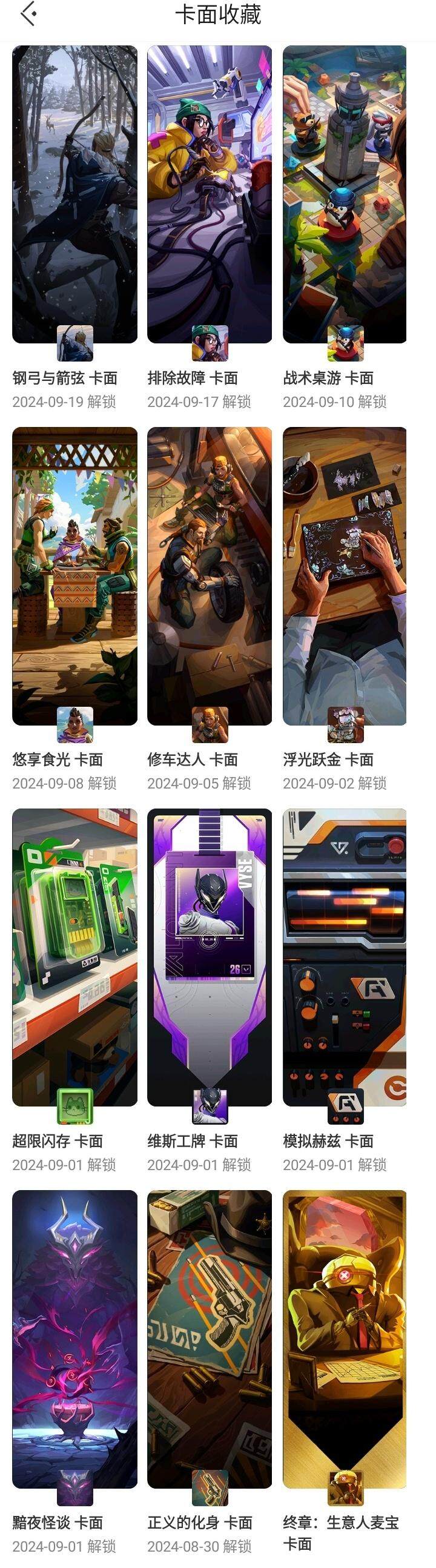Select the 悠享食光 card
The image size is (436, 1568).
74,576
